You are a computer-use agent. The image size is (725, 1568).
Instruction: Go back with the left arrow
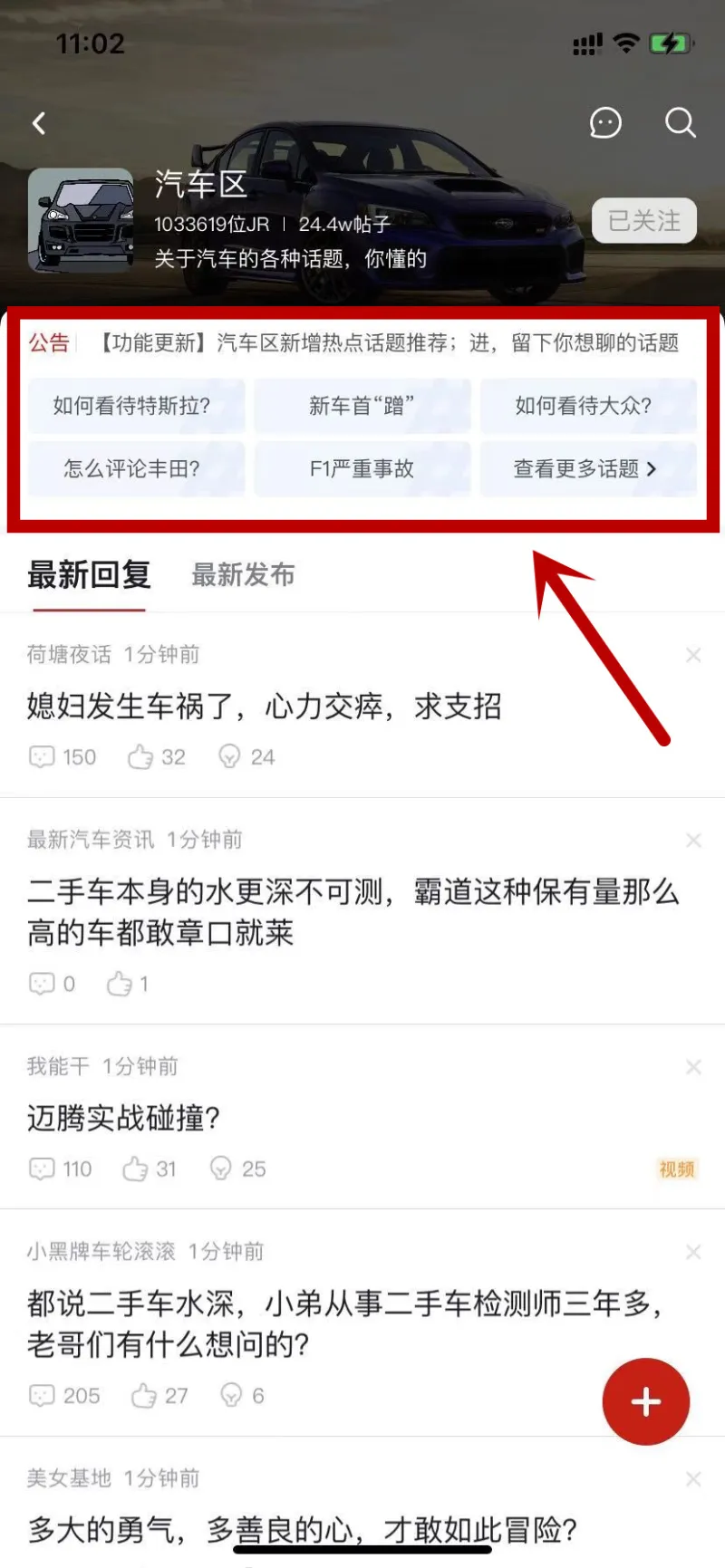click(39, 123)
